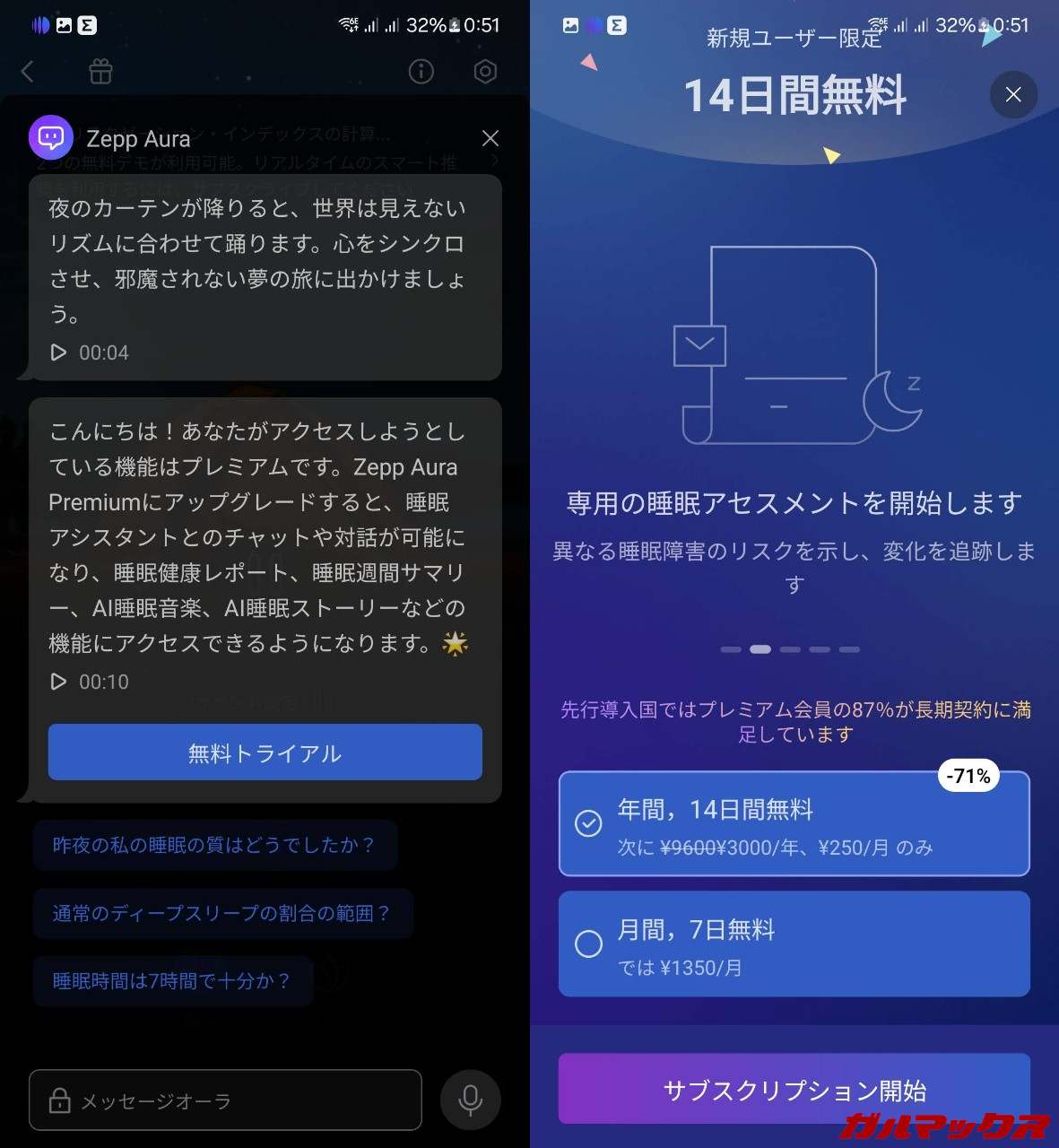Tap サブスクリプション開始 to subscribe

click(x=794, y=1090)
